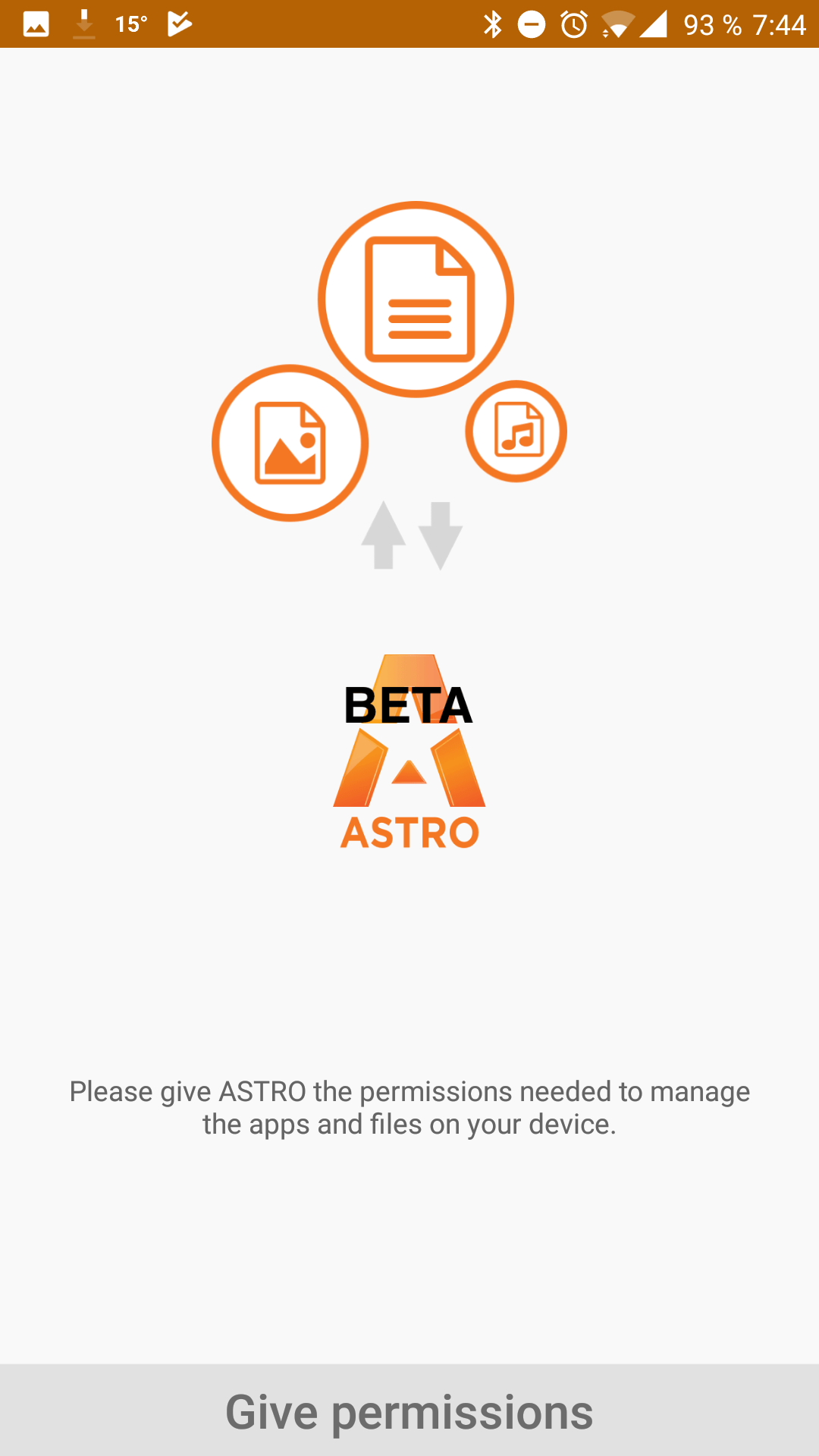Tap the Give permissions button
The width and height of the screenshot is (819, 1456).
coord(409,1410)
